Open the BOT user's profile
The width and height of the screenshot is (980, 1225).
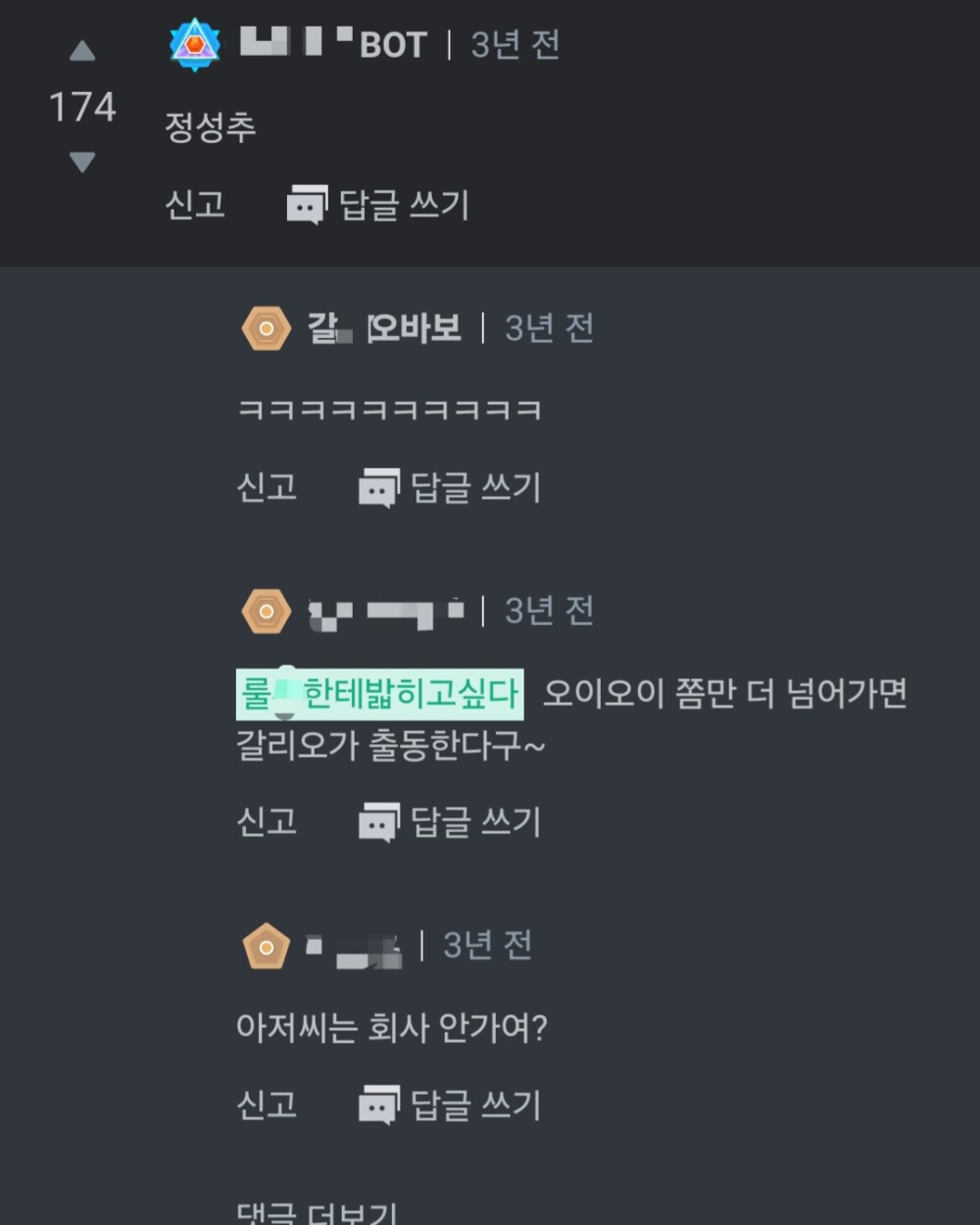pyautogui.click(x=333, y=44)
